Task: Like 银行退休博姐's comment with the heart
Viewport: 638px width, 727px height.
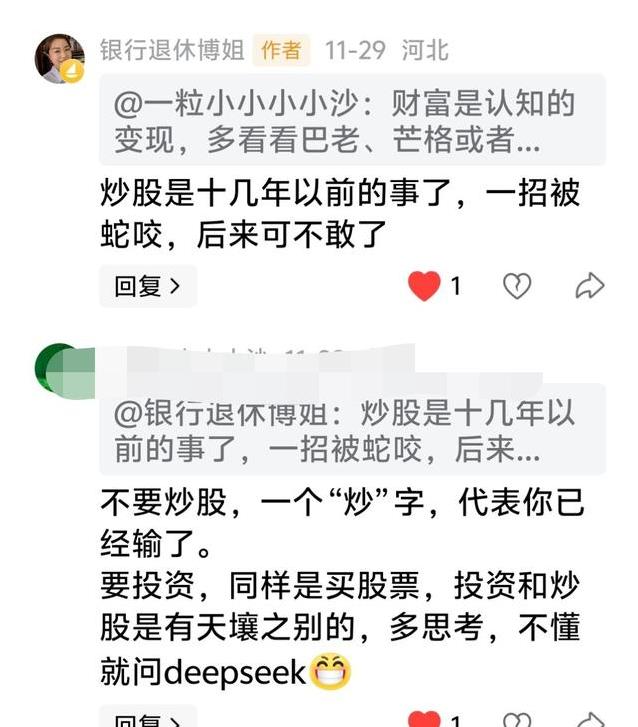Action: click(425, 287)
